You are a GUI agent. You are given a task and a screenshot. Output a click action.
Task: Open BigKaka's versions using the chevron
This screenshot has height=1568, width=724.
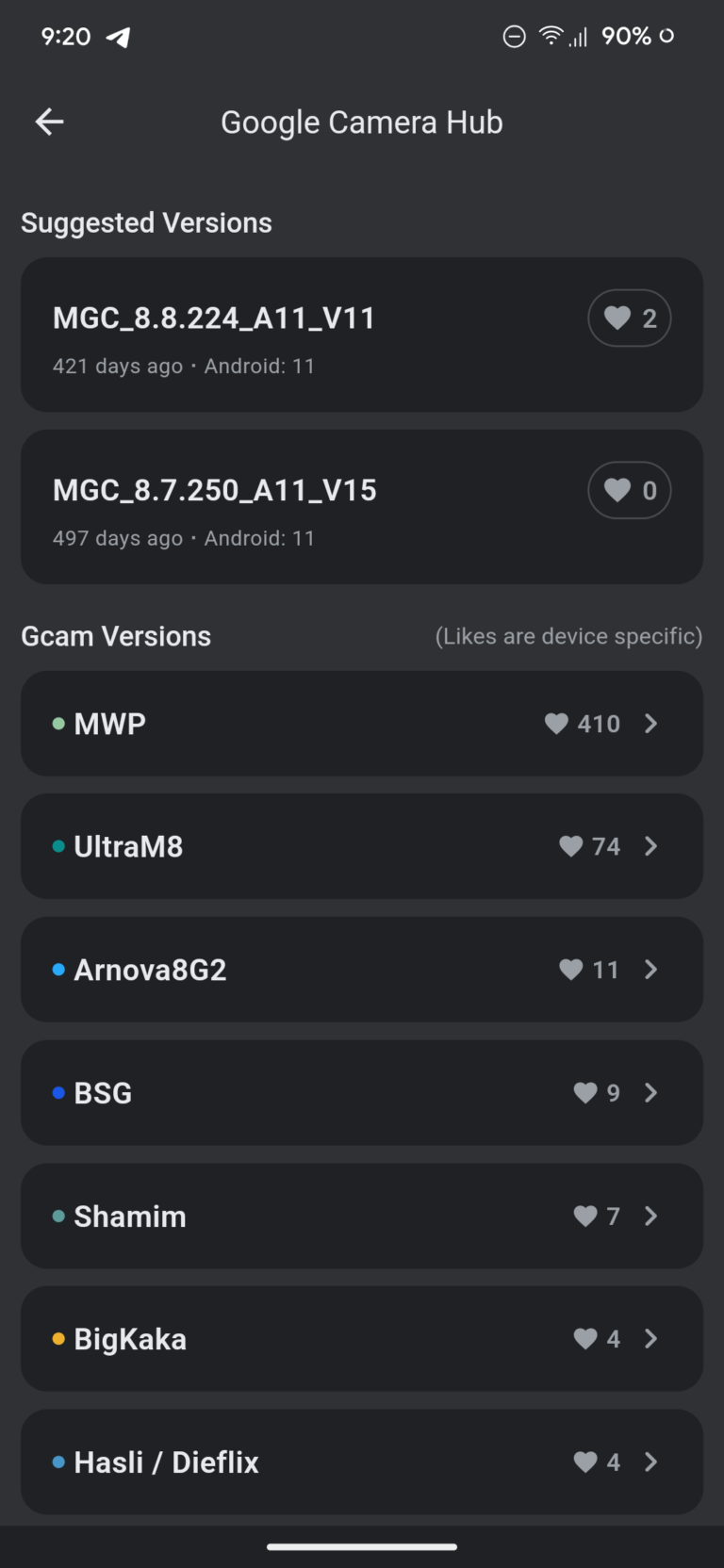pyautogui.click(x=650, y=1339)
